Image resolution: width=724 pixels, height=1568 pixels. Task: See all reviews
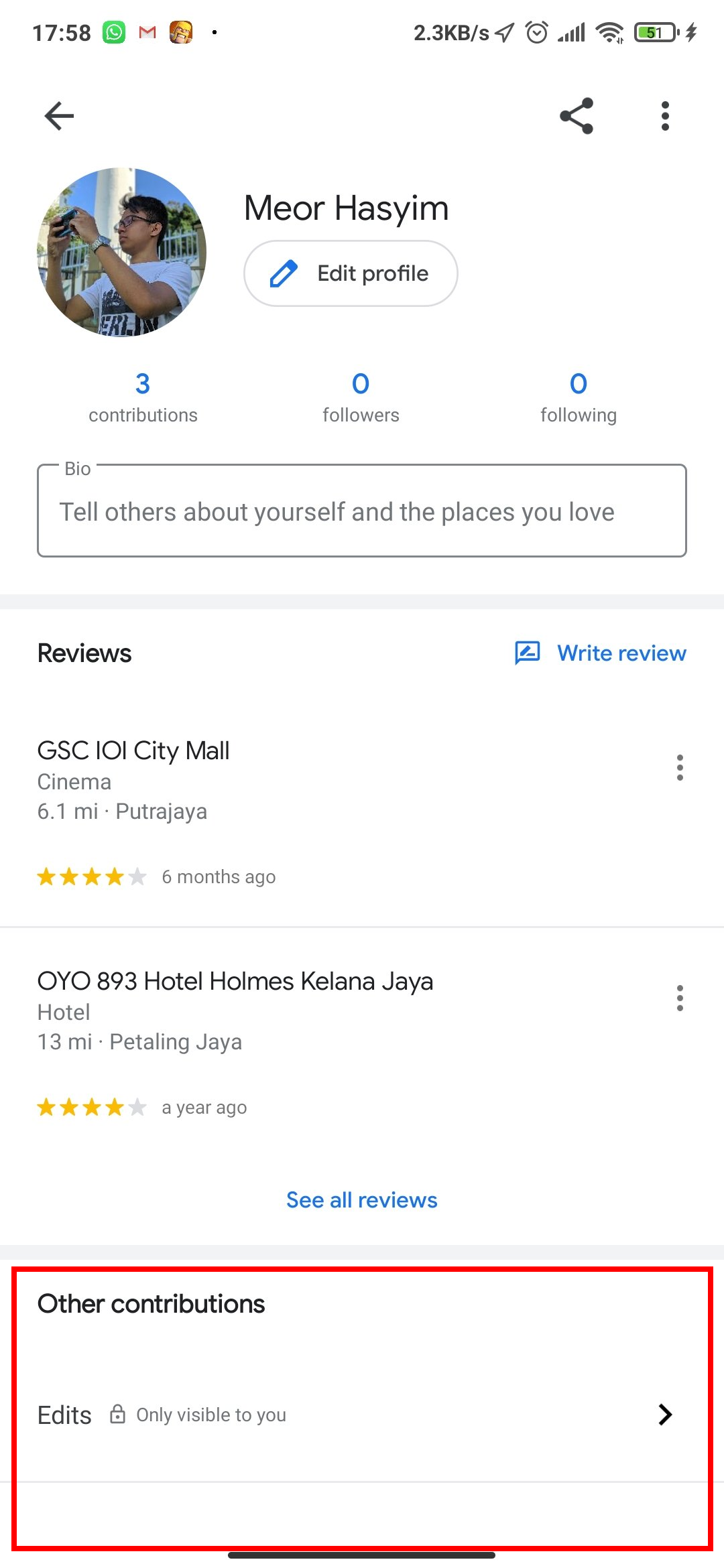pyautogui.click(x=362, y=1200)
